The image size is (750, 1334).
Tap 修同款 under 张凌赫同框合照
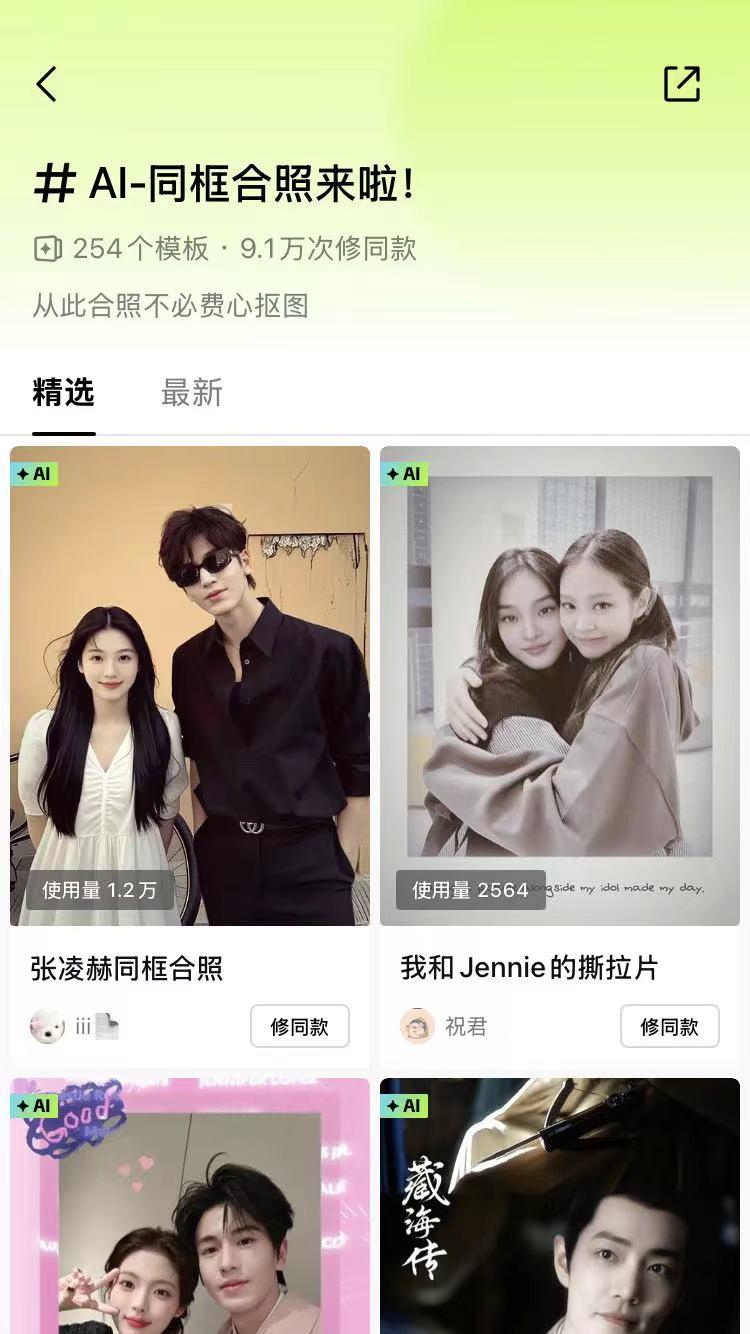point(299,1026)
